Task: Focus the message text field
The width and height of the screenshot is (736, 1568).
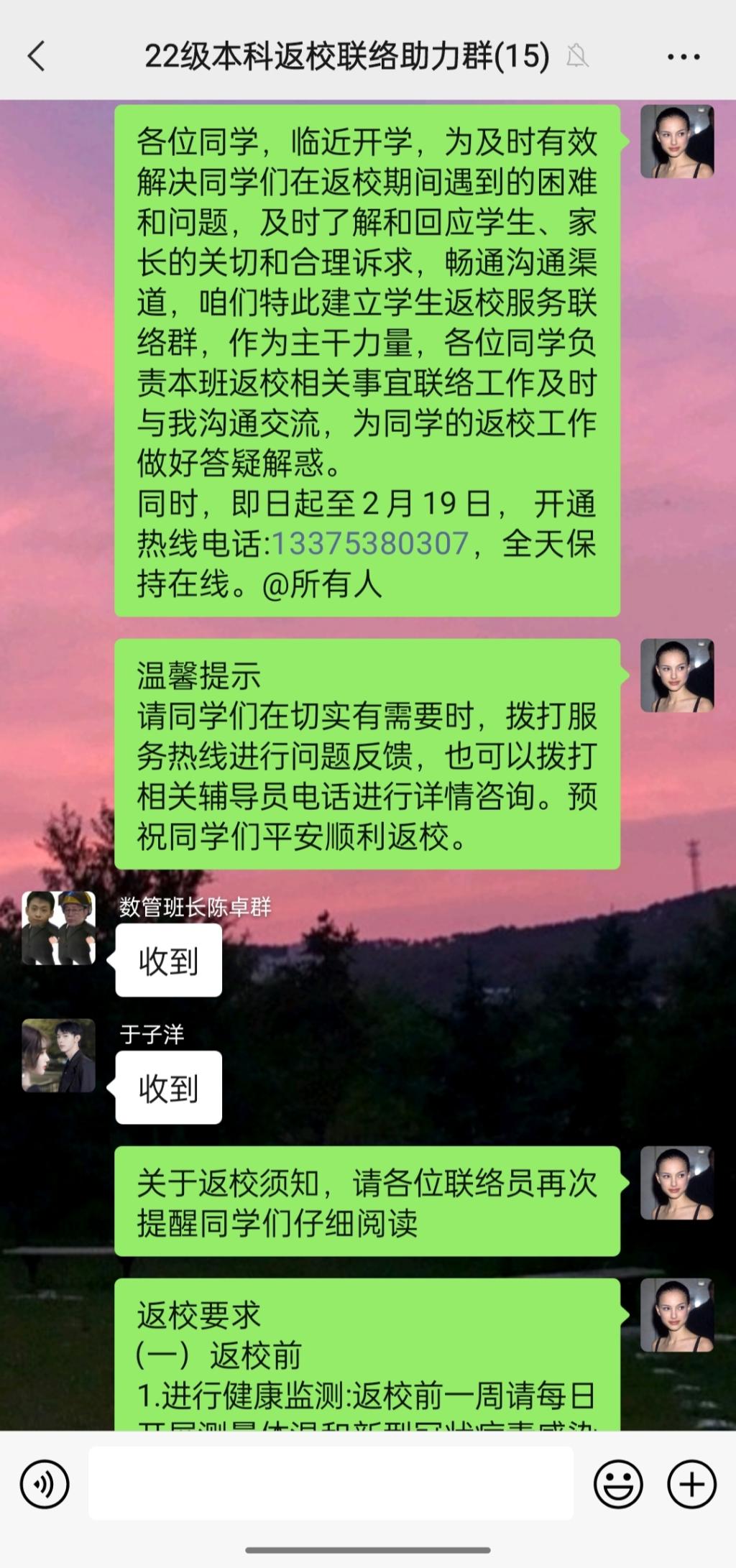Action: pos(331,1484)
